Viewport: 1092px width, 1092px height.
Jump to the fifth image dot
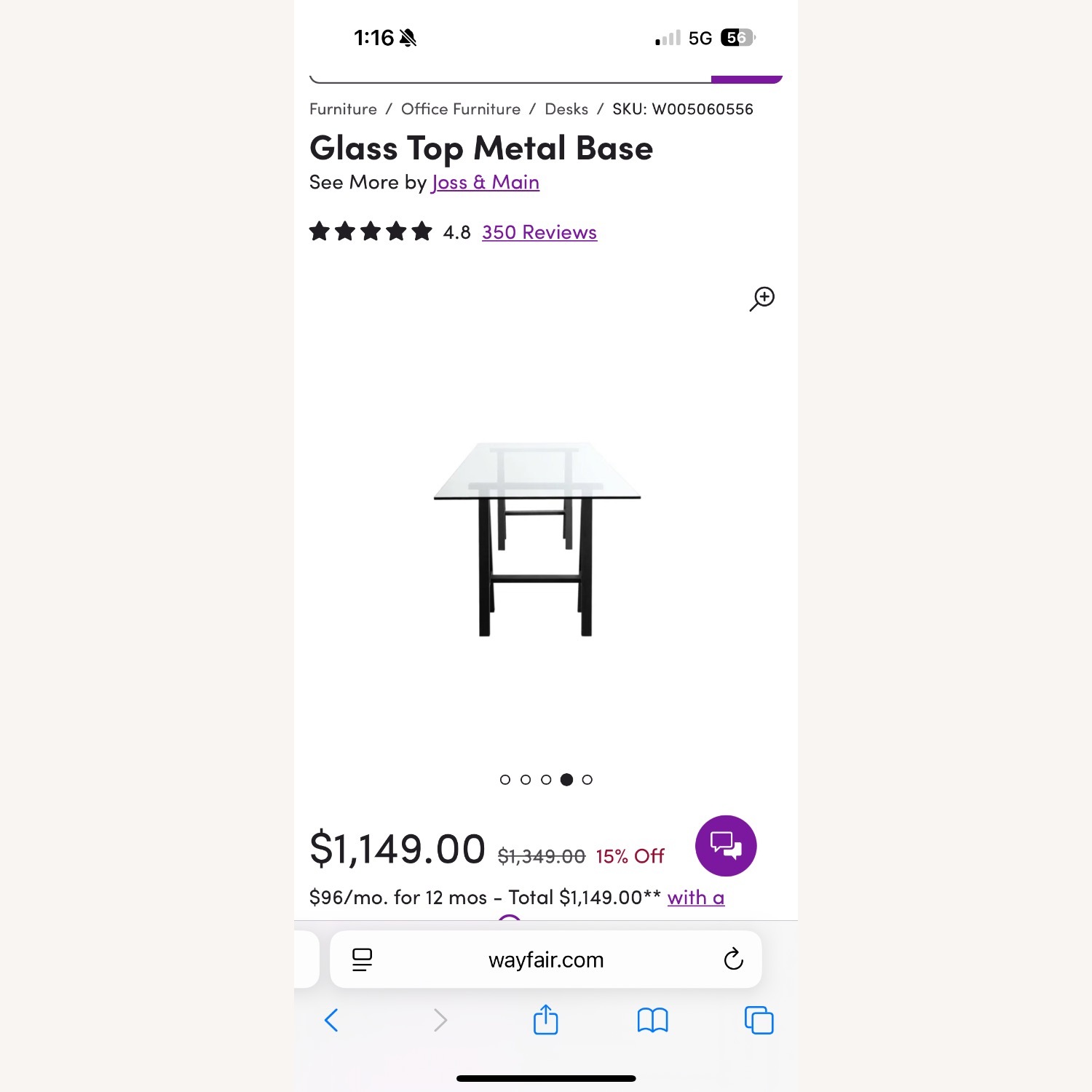coord(587,780)
